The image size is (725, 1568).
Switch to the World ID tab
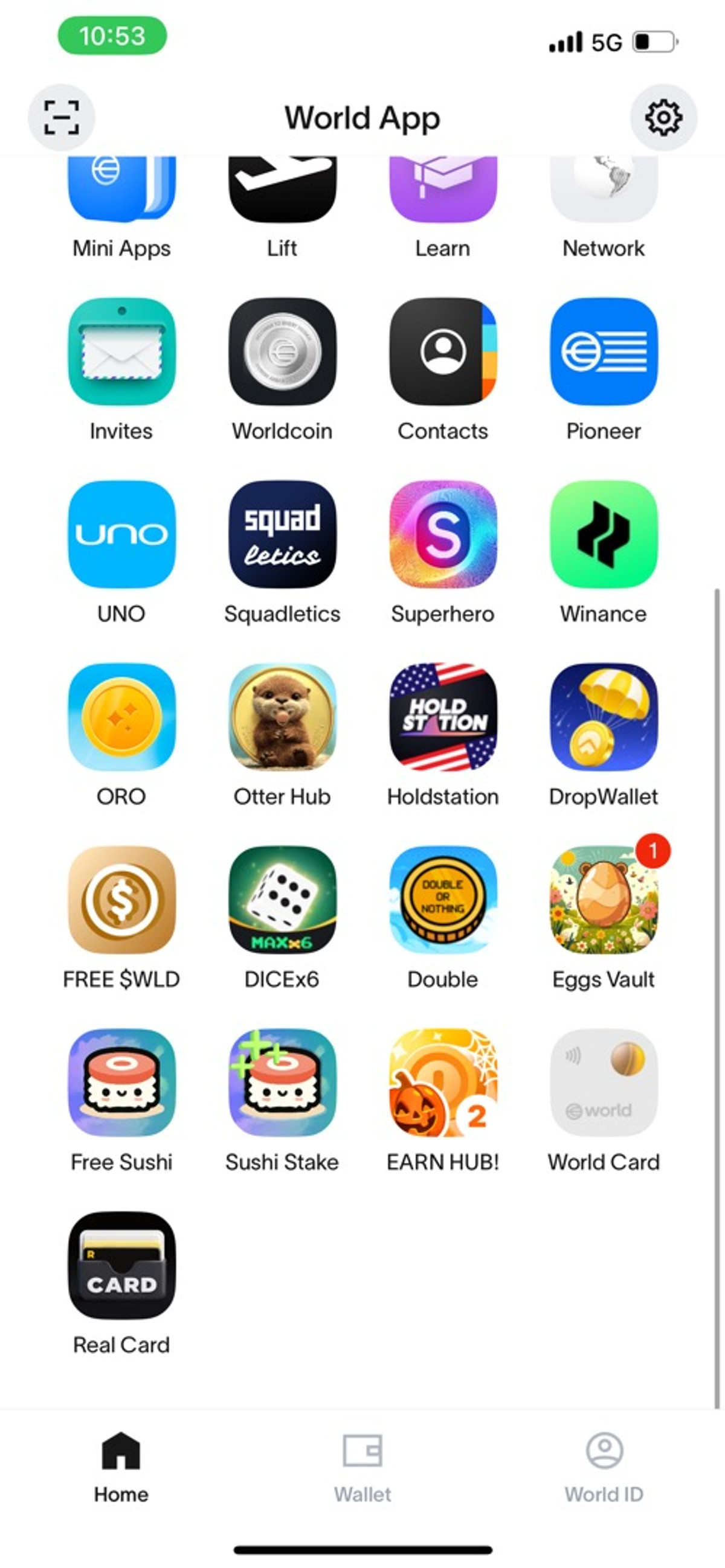point(604,1466)
